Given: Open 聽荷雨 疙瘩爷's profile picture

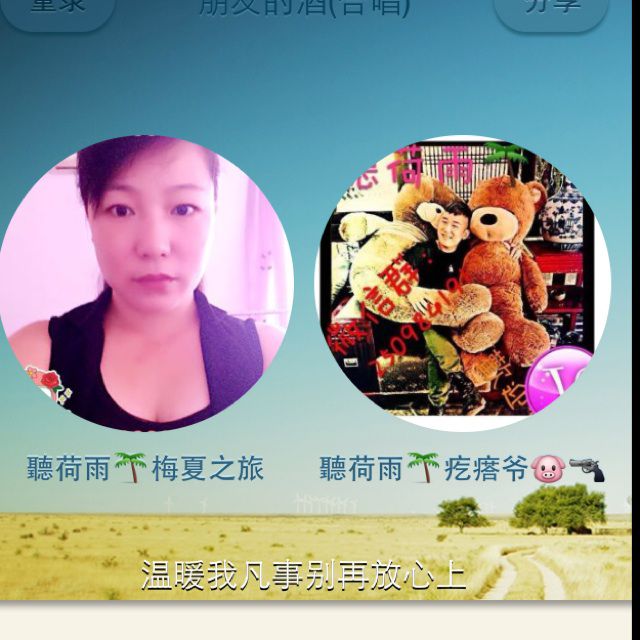Looking at the screenshot, I should (x=463, y=283).
